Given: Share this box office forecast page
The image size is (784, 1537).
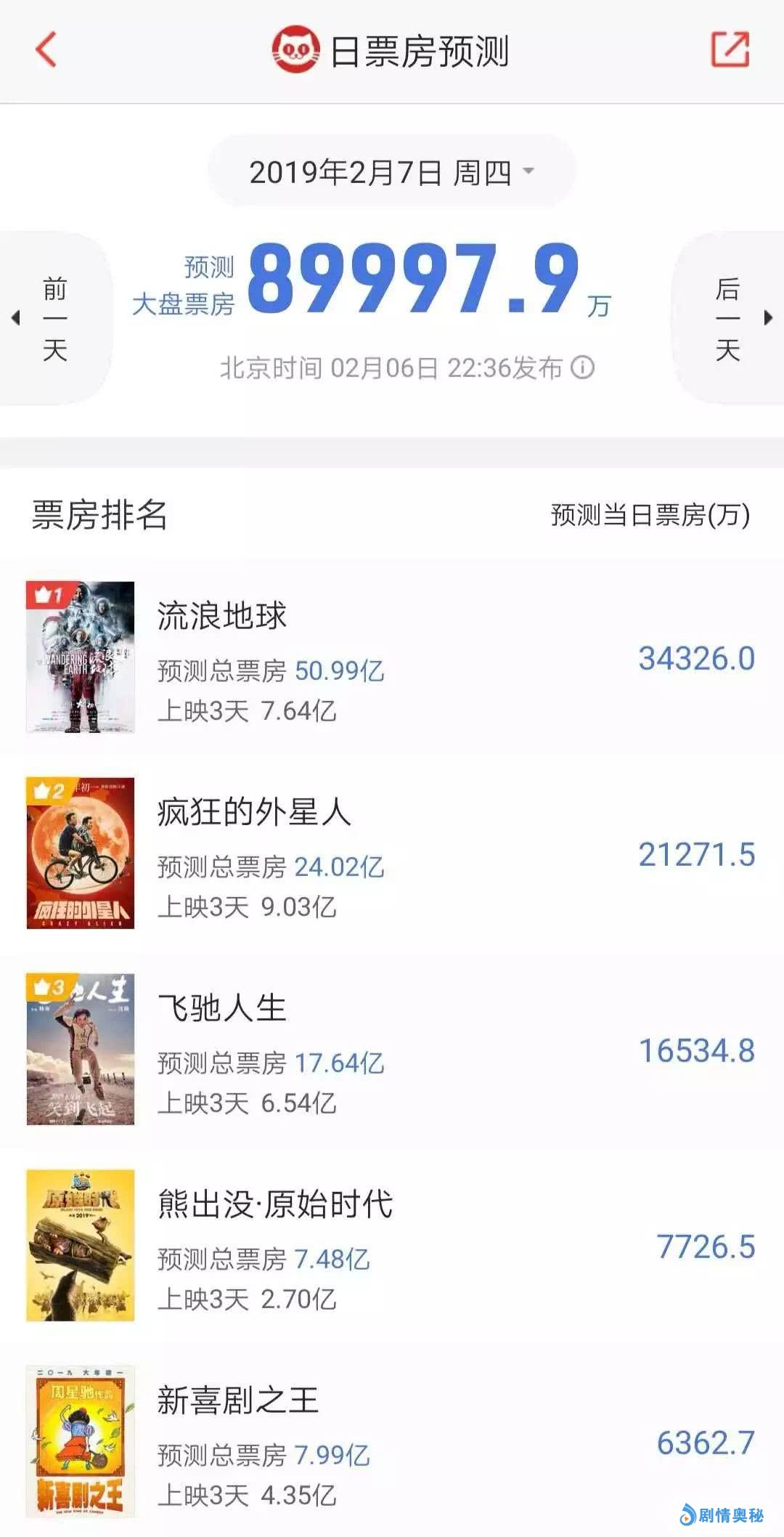Looking at the screenshot, I should point(730,50).
